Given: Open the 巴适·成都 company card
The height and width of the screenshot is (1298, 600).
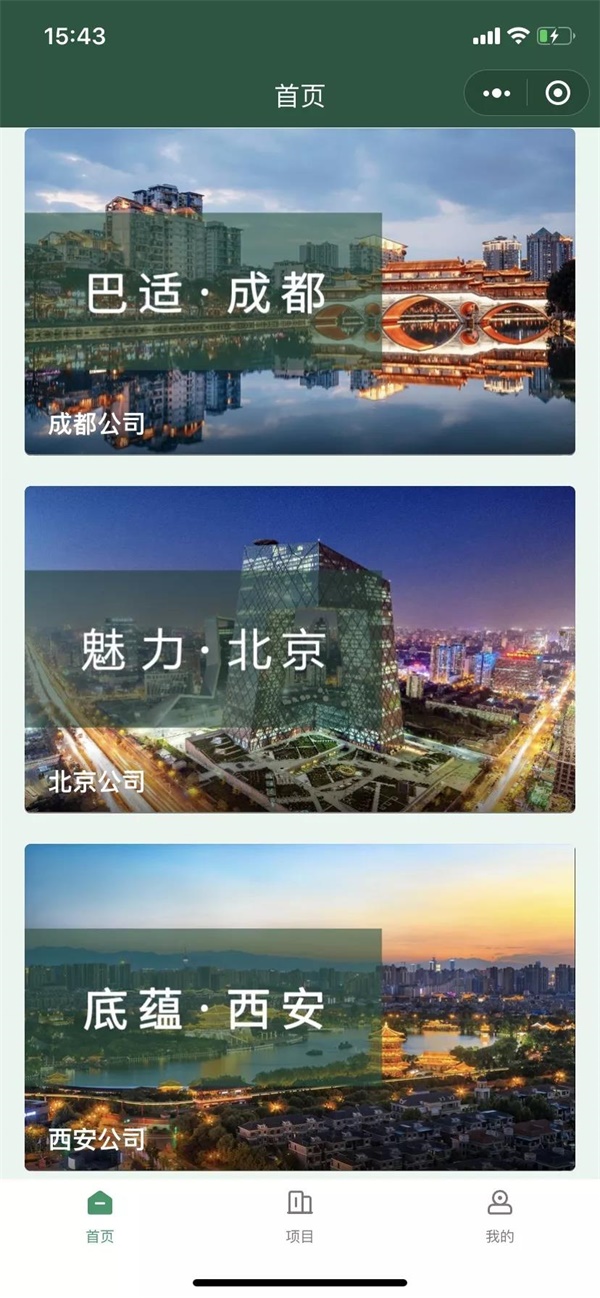Looking at the screenshot, I should tap(300, 291).
